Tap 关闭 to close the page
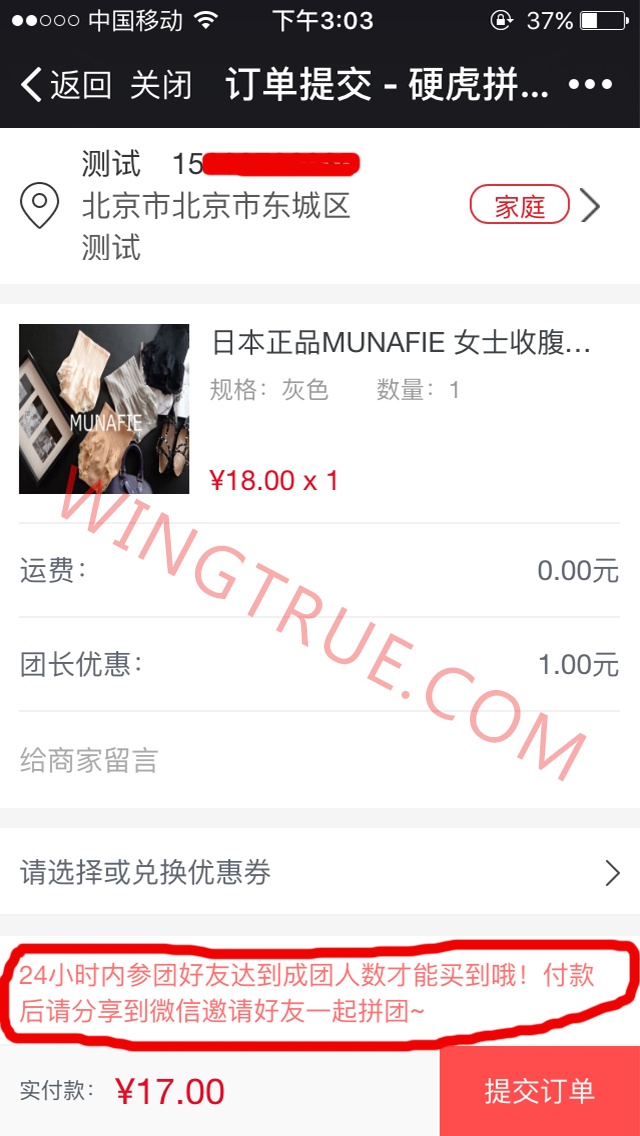640x1136 pixels. coord(160,85)
